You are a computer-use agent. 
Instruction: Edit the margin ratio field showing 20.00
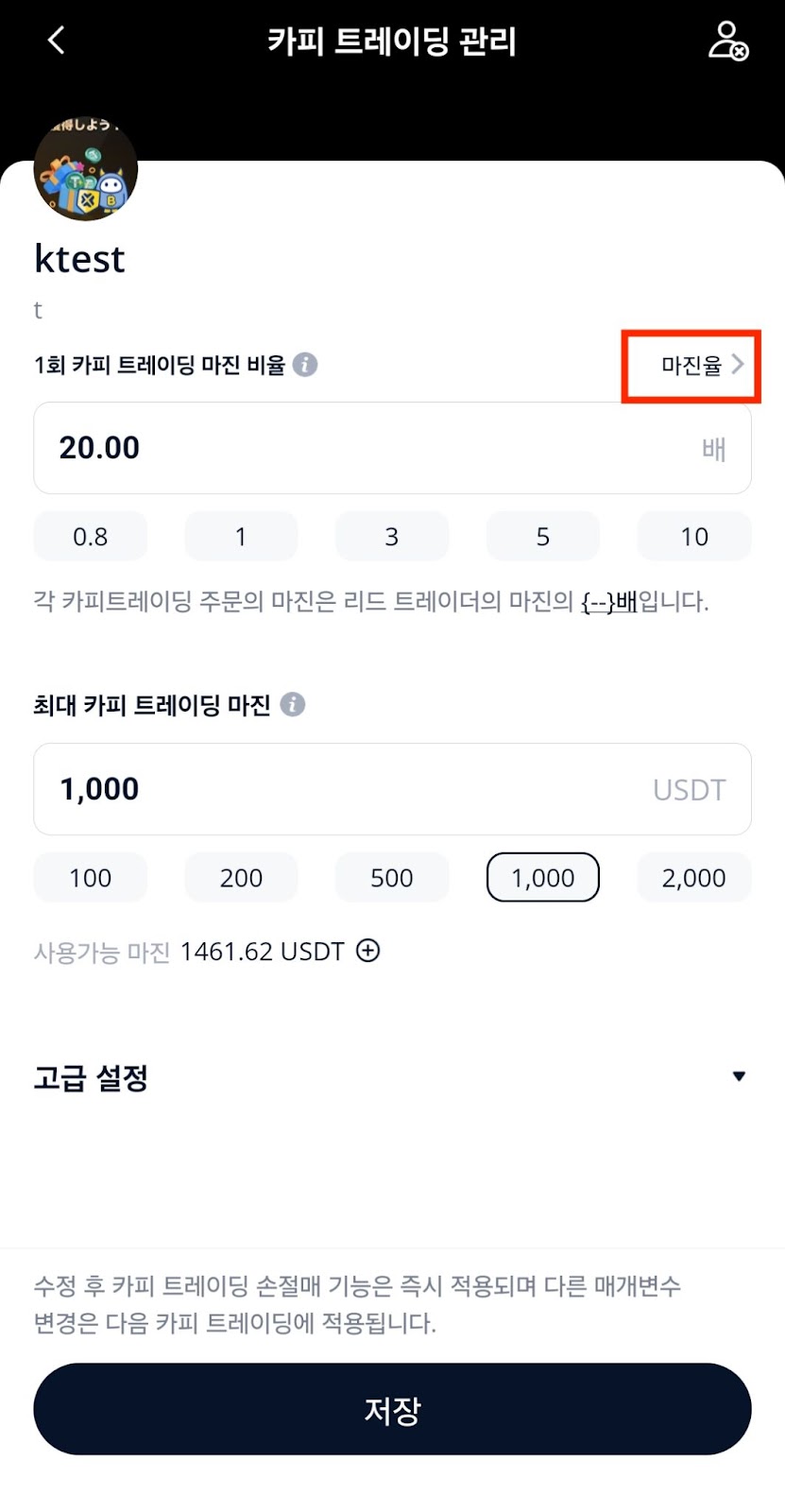[392, 448]
